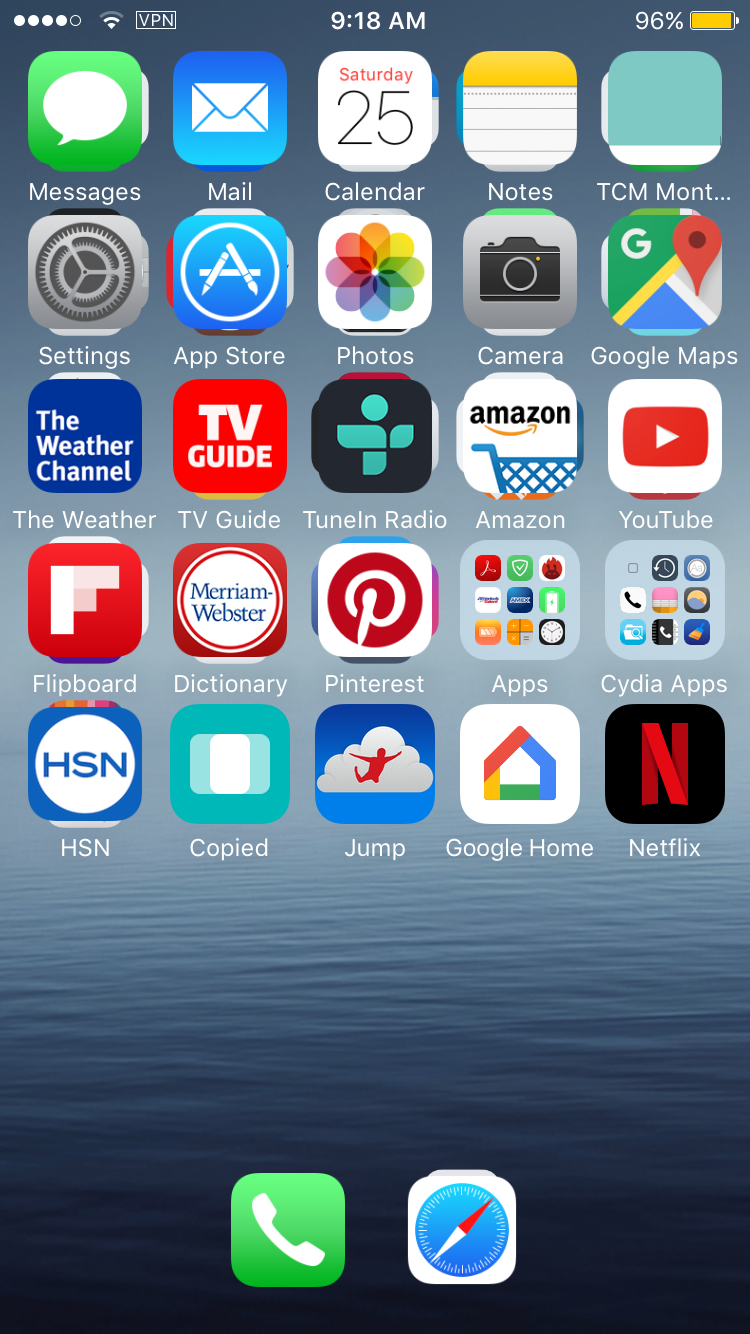Screen dimensions: 750x1334
Task: Open Settings
Action: tap(85, 274)
